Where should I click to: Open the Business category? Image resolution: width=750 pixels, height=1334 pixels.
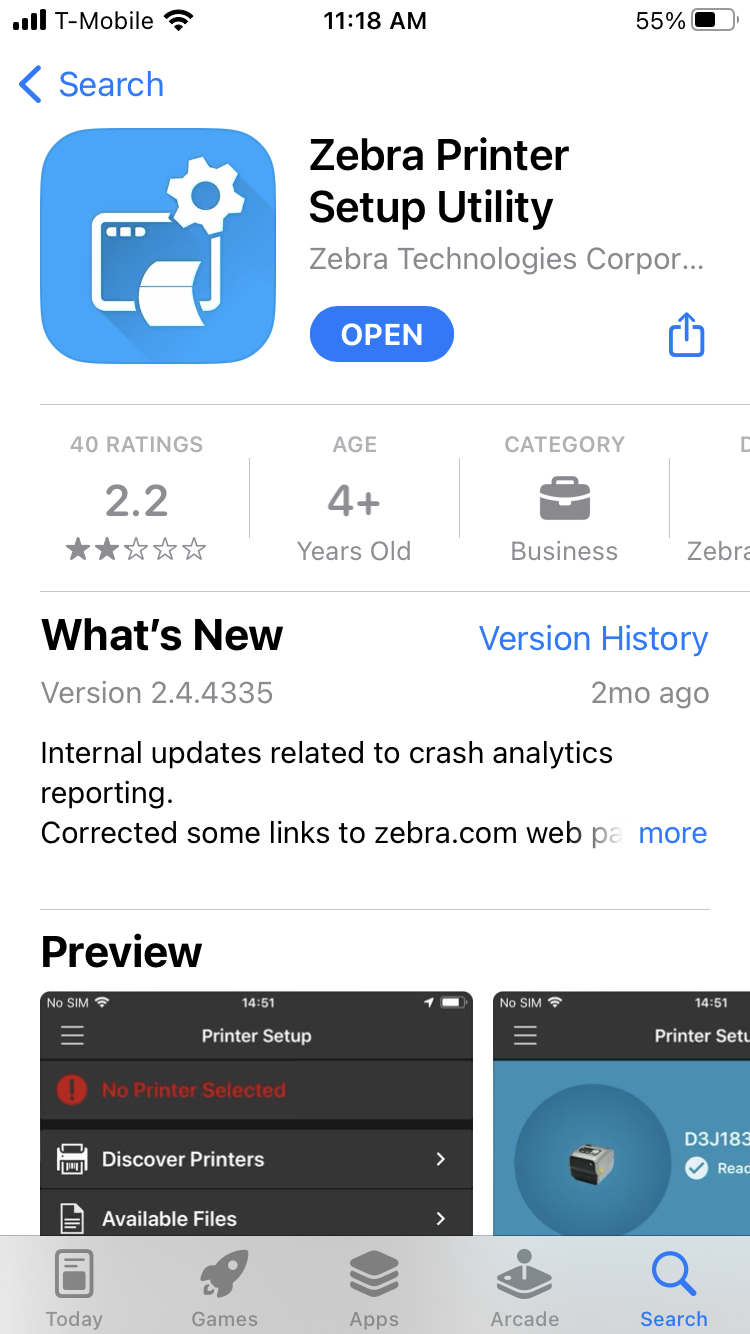[x=564, y=500]
